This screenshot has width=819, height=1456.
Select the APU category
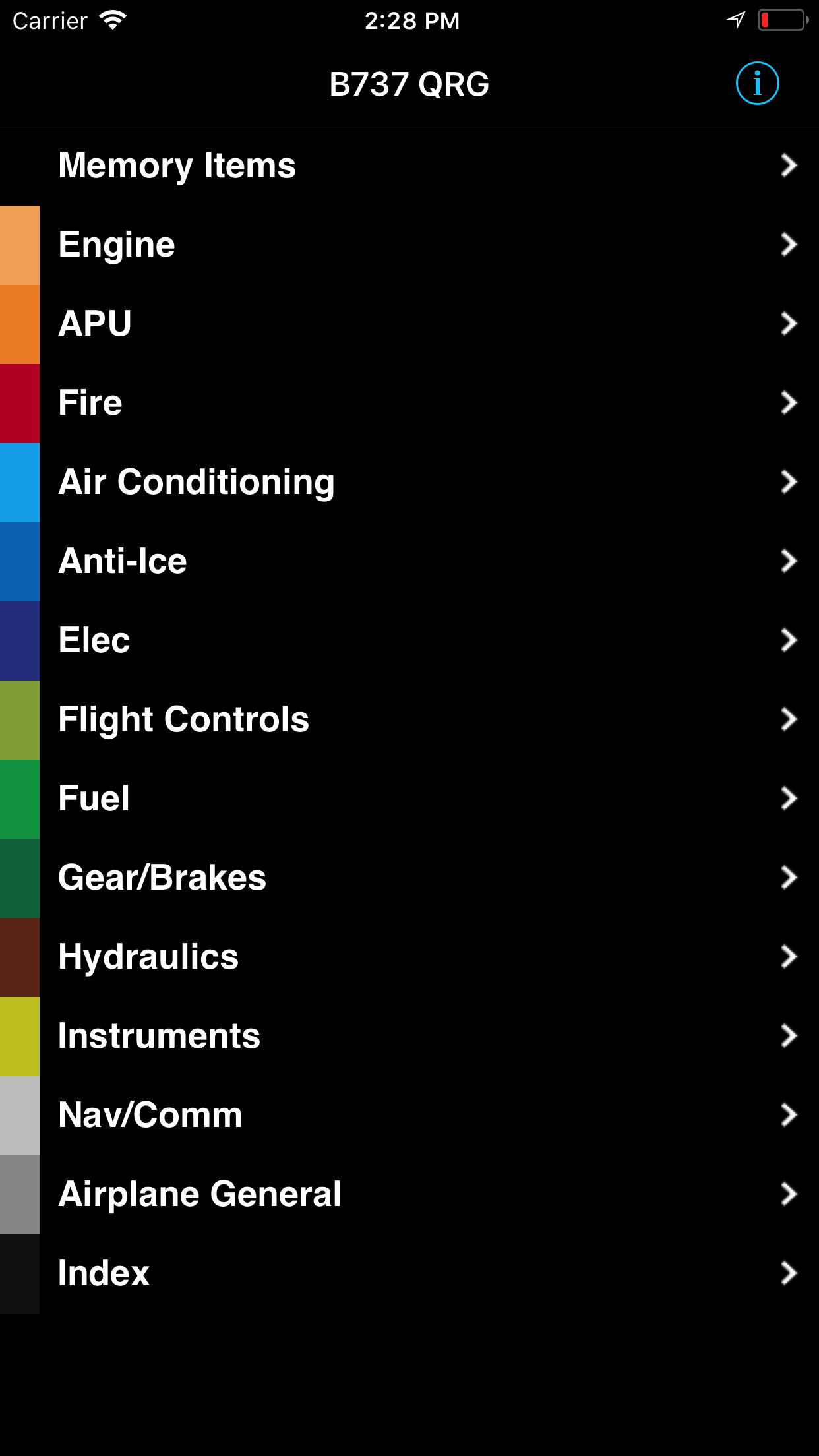[409, 324]
